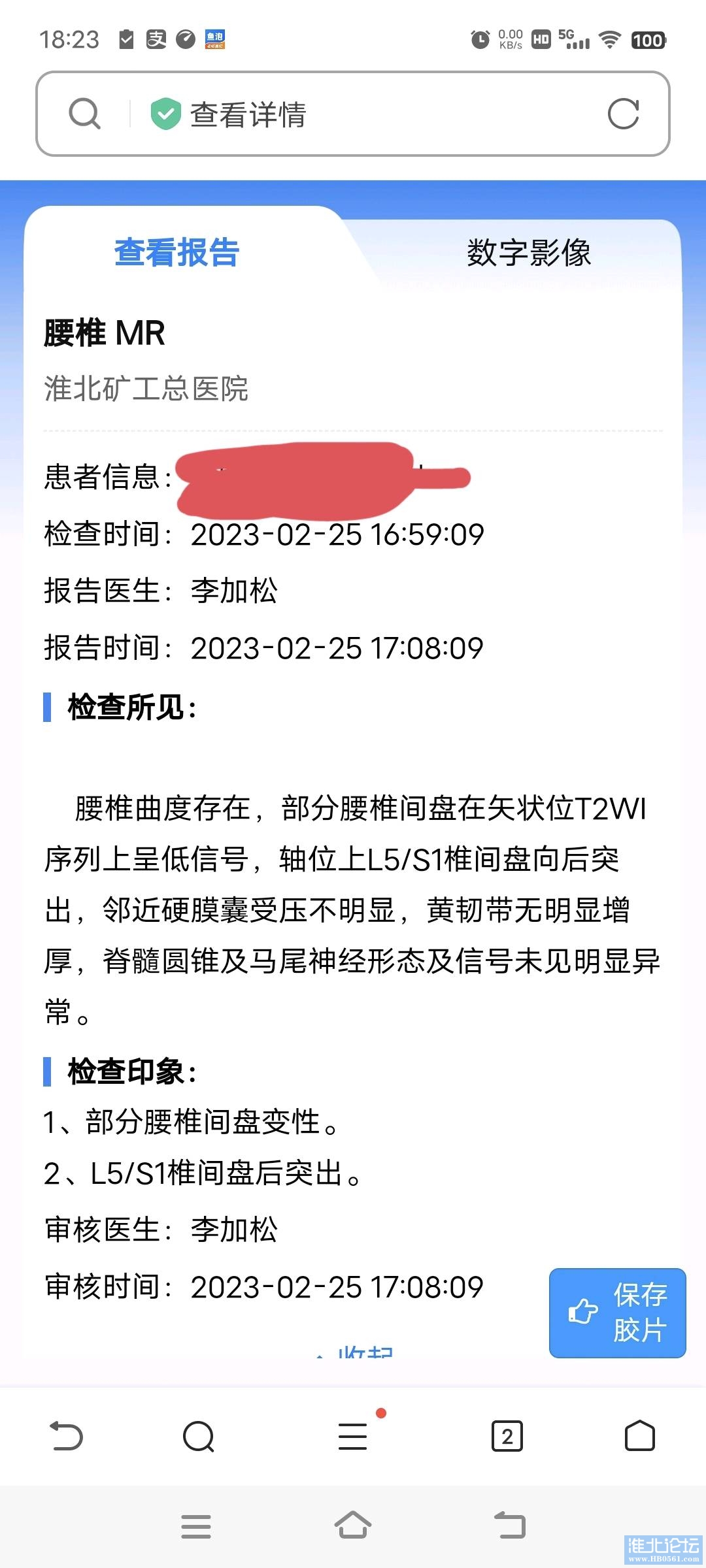Tap the system home button
706x1568 pixels.
tap(353, 1526)
